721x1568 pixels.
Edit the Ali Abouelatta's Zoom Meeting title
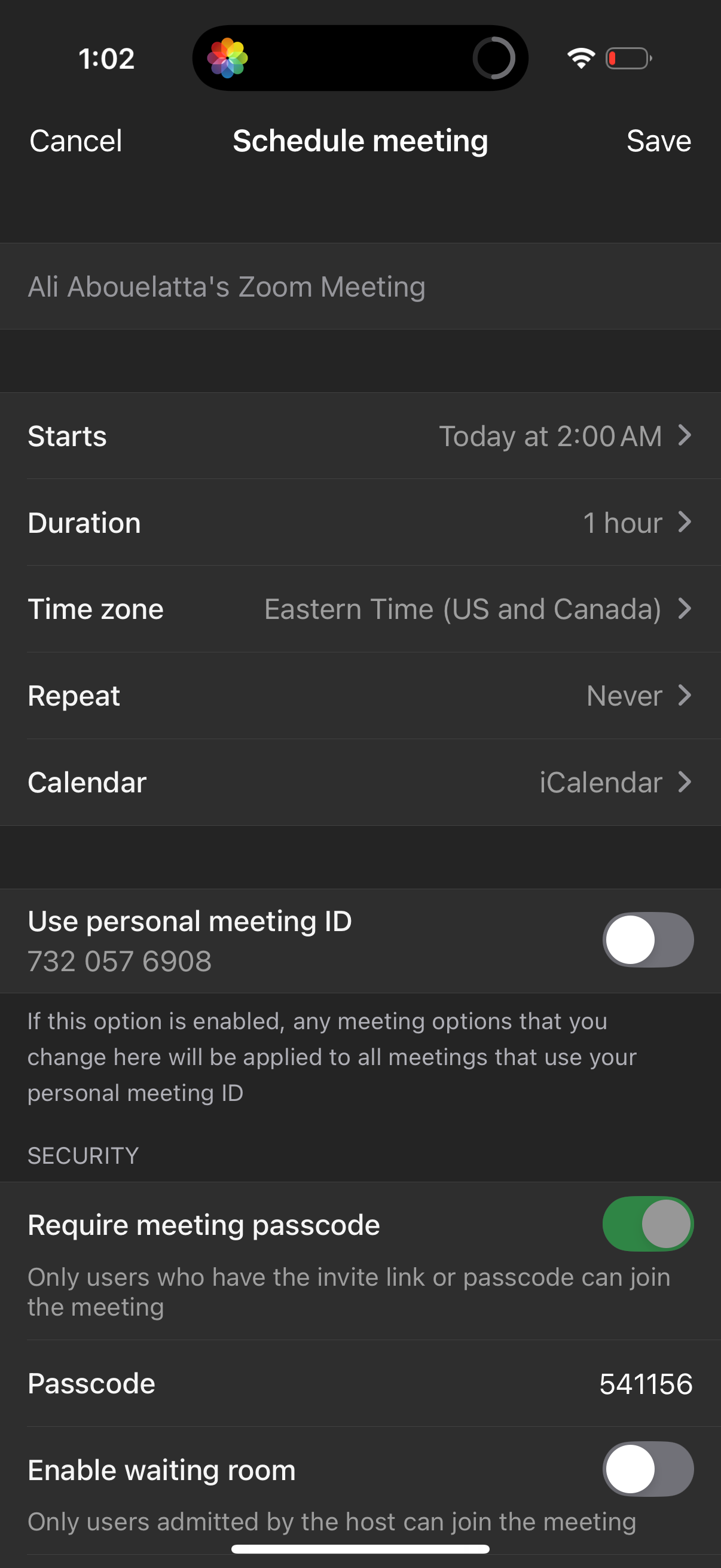pos(226,286)
